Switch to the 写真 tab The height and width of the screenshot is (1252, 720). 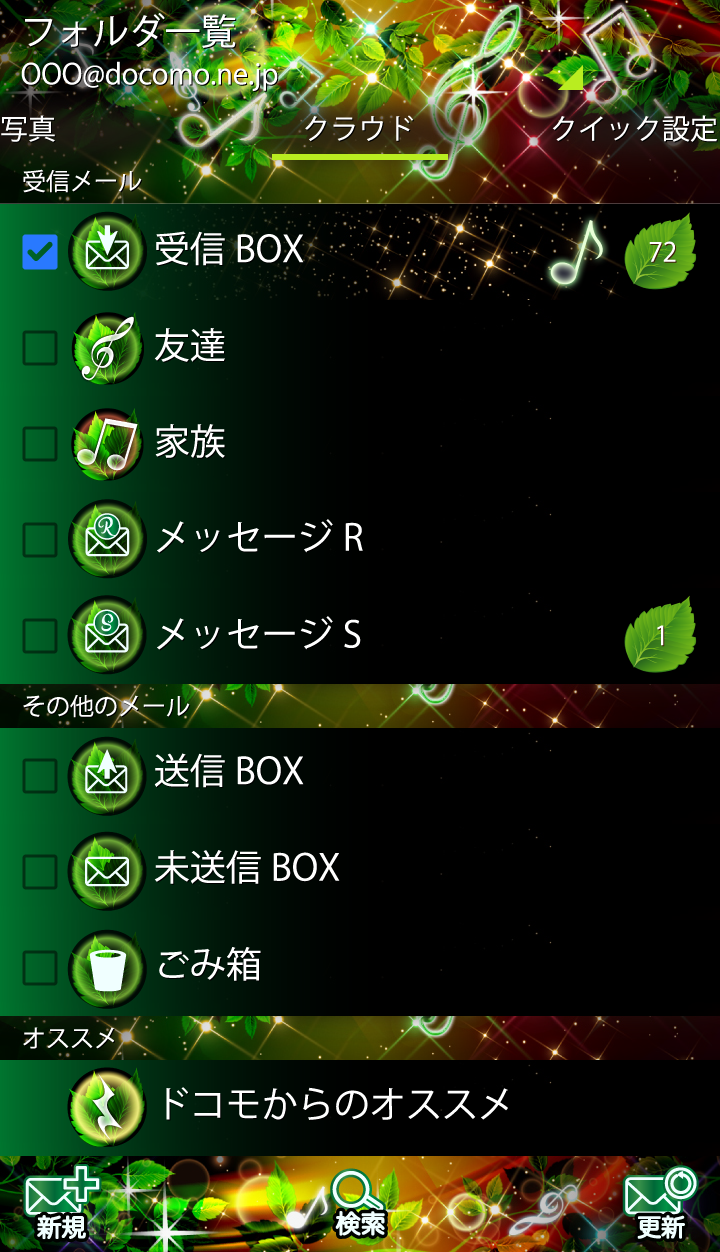pos(28,130)
